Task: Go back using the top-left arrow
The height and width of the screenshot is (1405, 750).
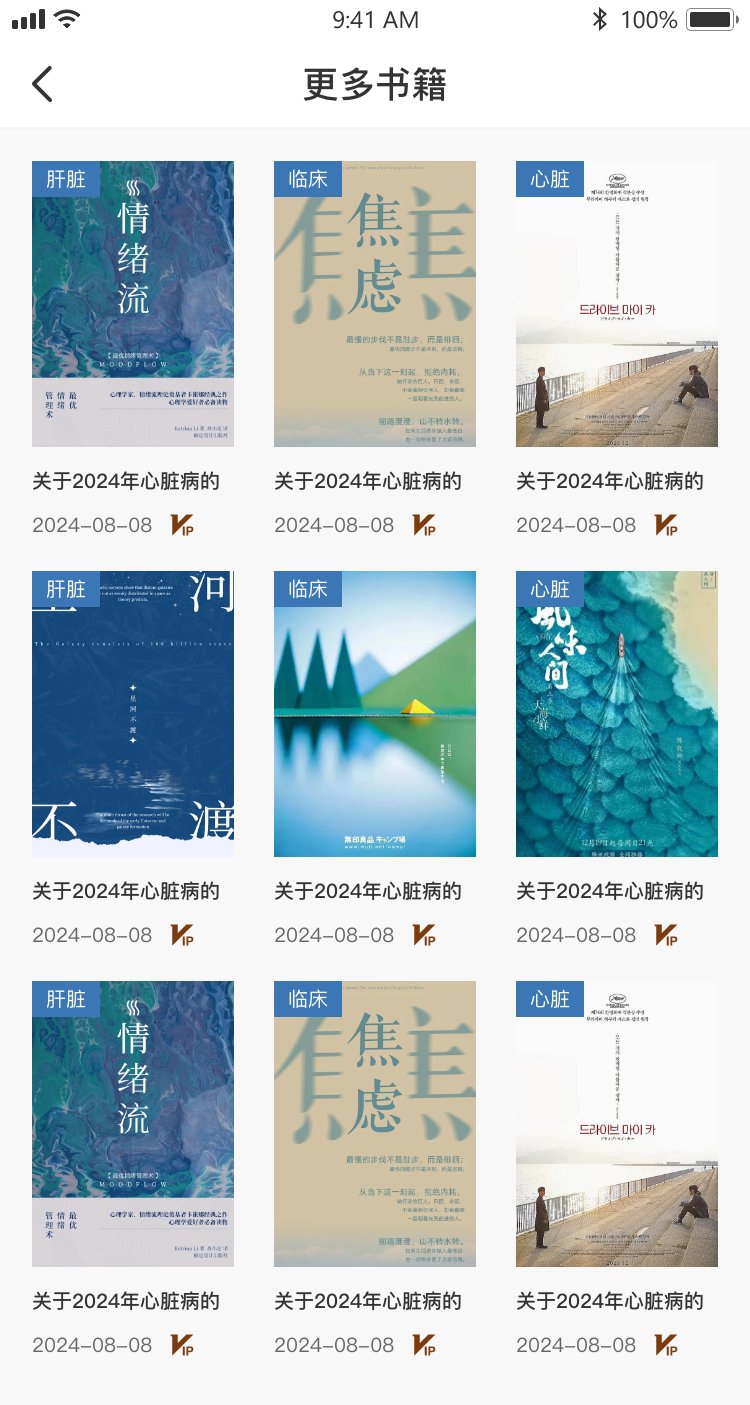Action: coord(42,85)
